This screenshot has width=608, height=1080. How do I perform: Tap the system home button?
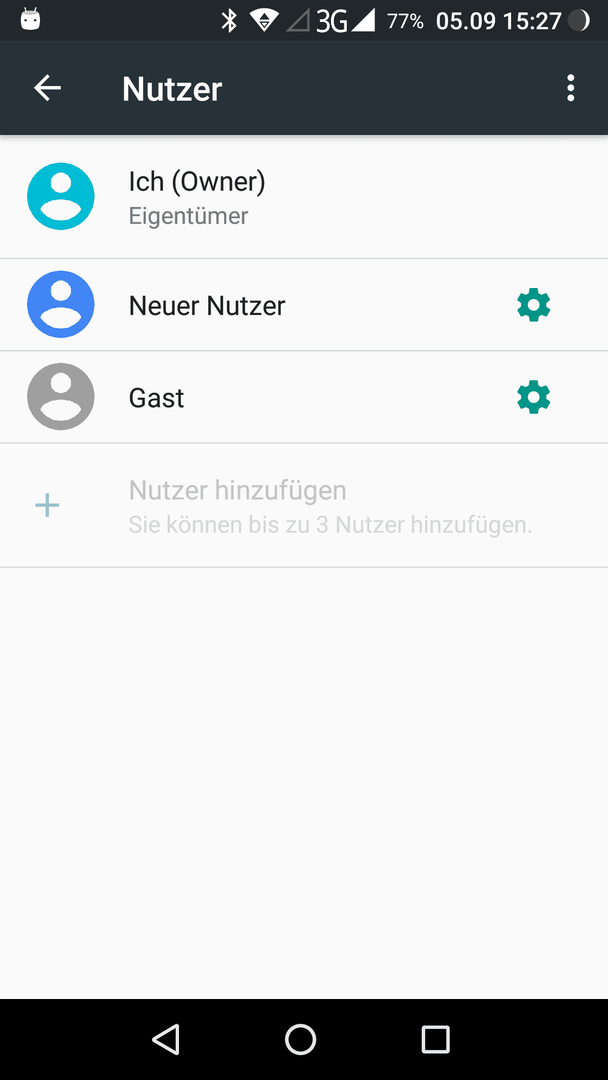[x=301, y=1039]
